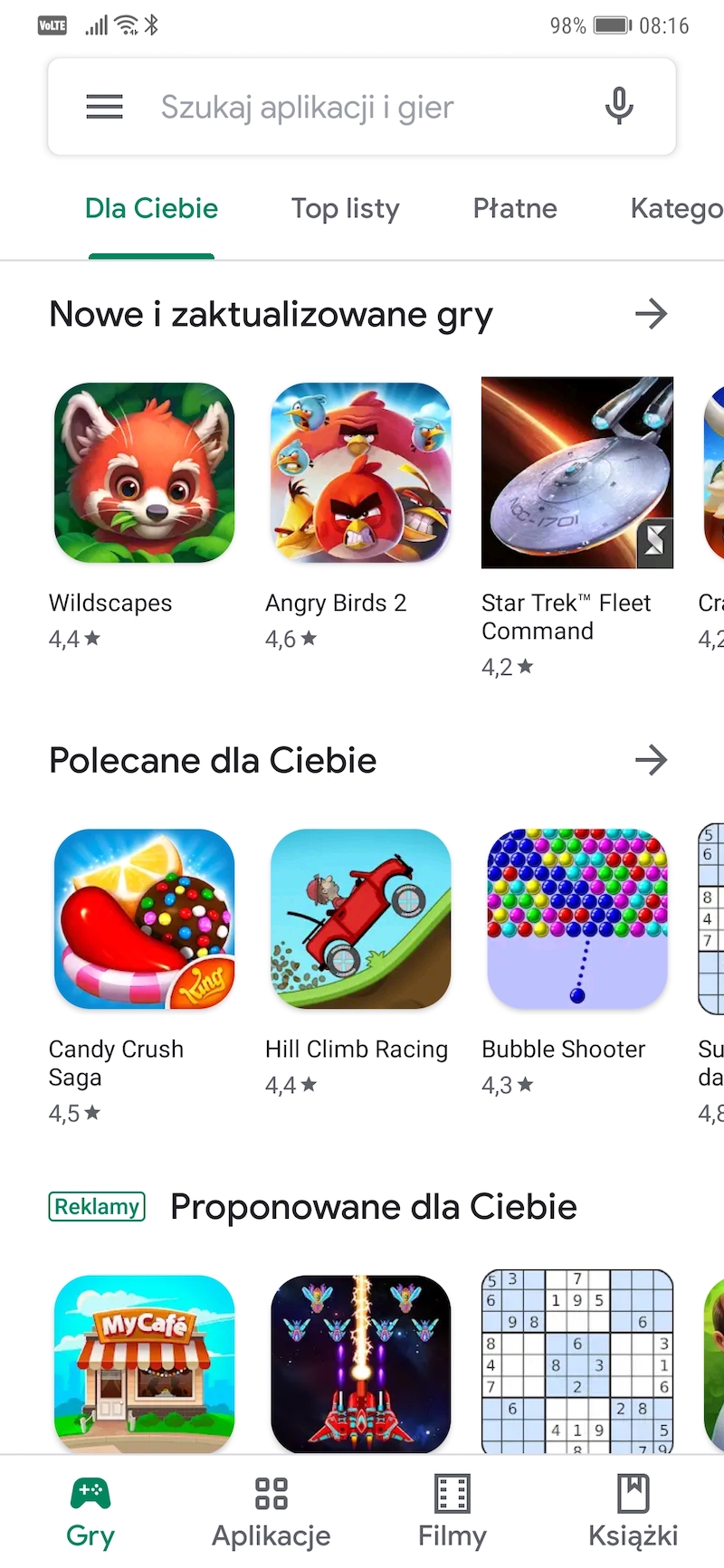724x1568 pixels.
Task: Open the Dla Ciebie tab
Action: 151,209
